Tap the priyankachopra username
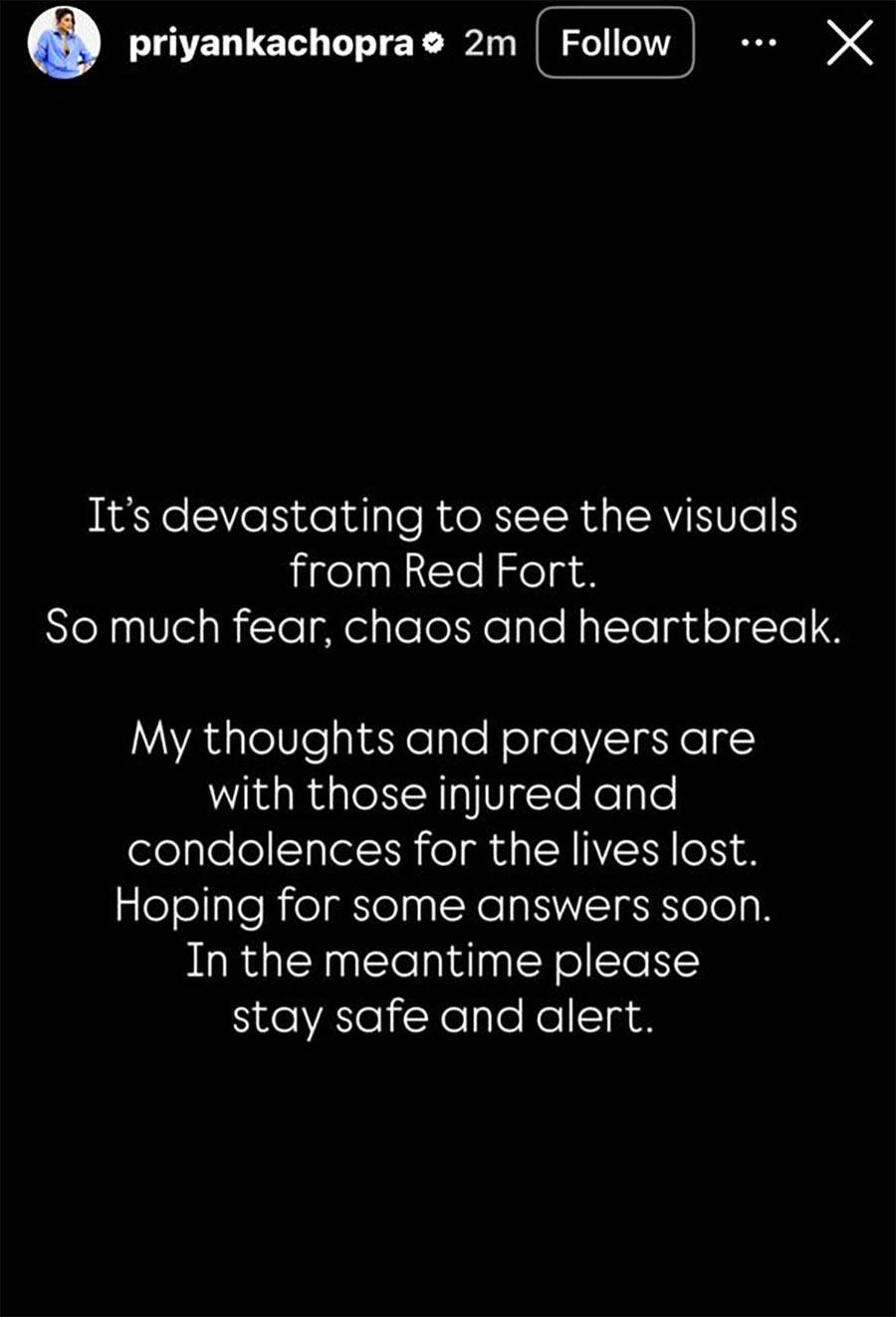The width and height of the screenshot is (896, 1317). (x=271, y=44)
